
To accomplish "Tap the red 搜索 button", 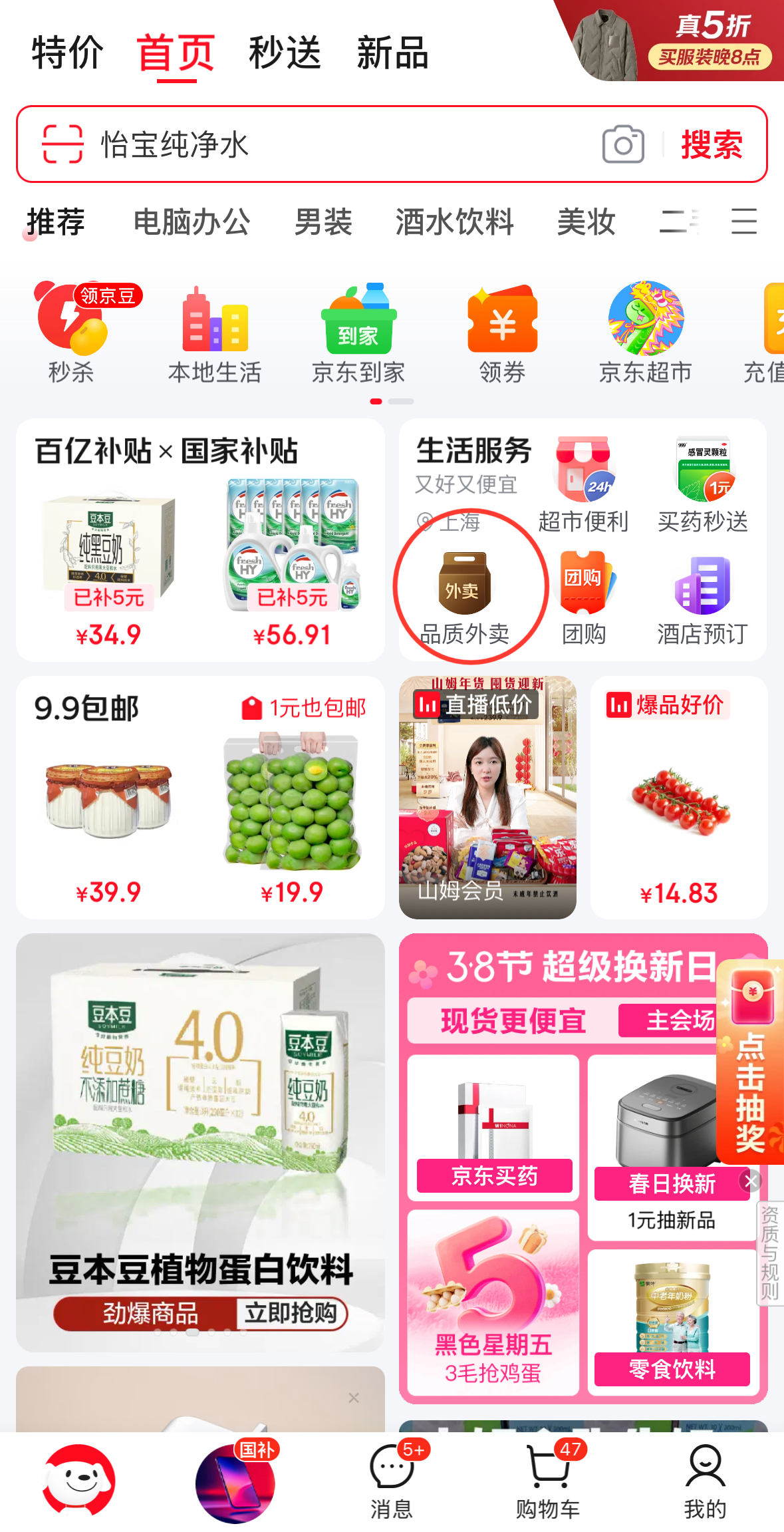I will 712,144.
